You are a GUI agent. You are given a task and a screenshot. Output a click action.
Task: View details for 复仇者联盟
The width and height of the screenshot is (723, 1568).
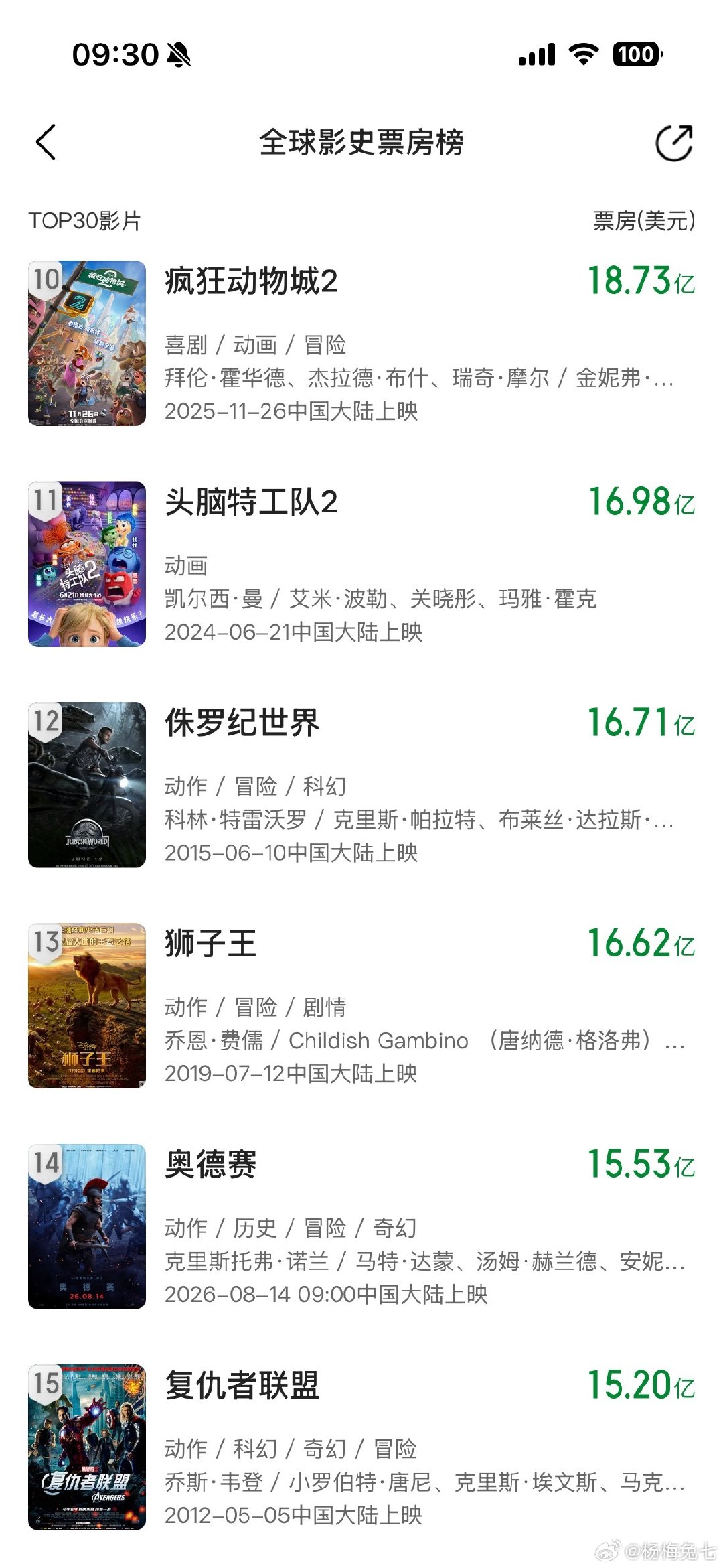click(x=361, y=1448)
